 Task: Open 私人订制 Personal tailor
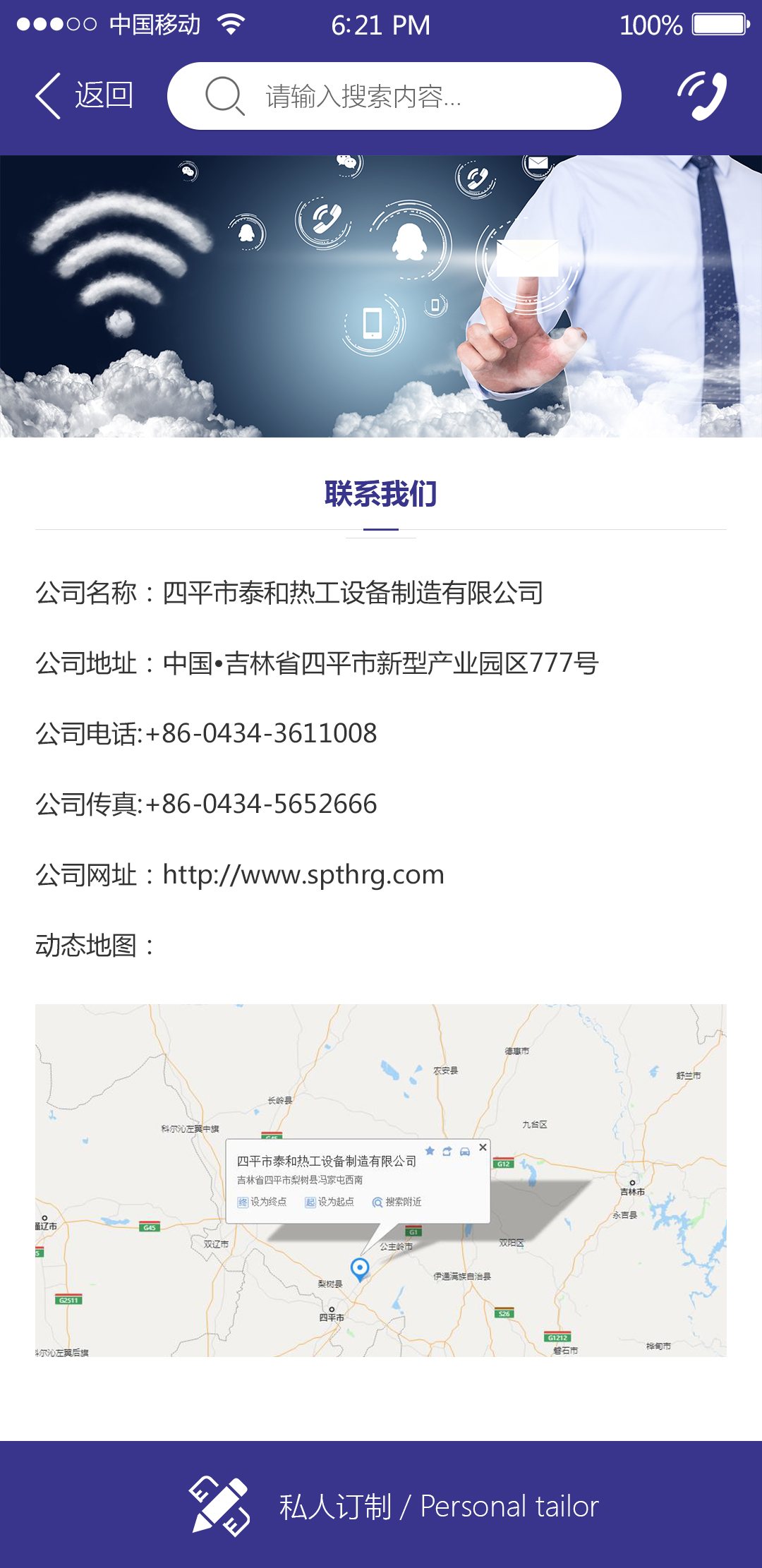click(394, 1506)
